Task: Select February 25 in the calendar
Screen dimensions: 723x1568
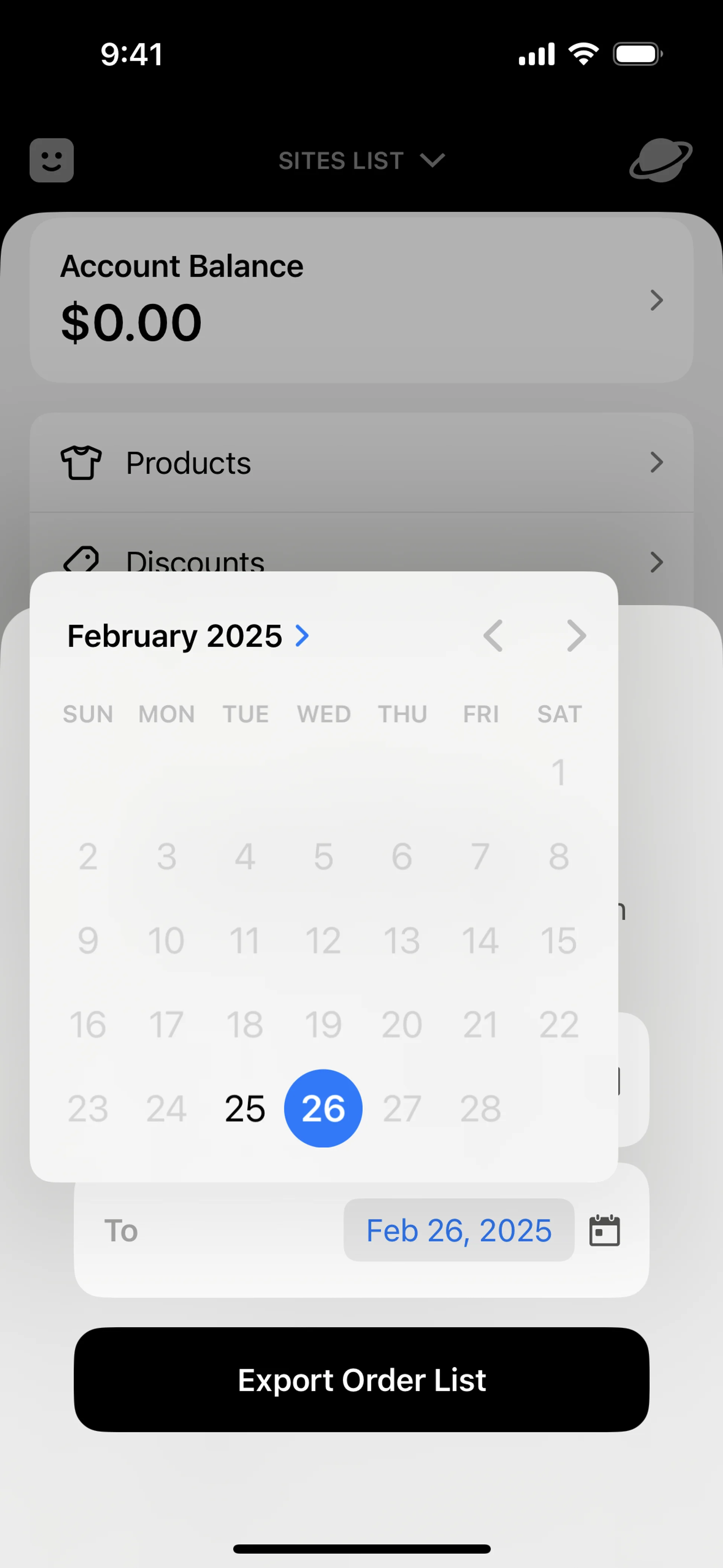Action: click(245, 1108)
